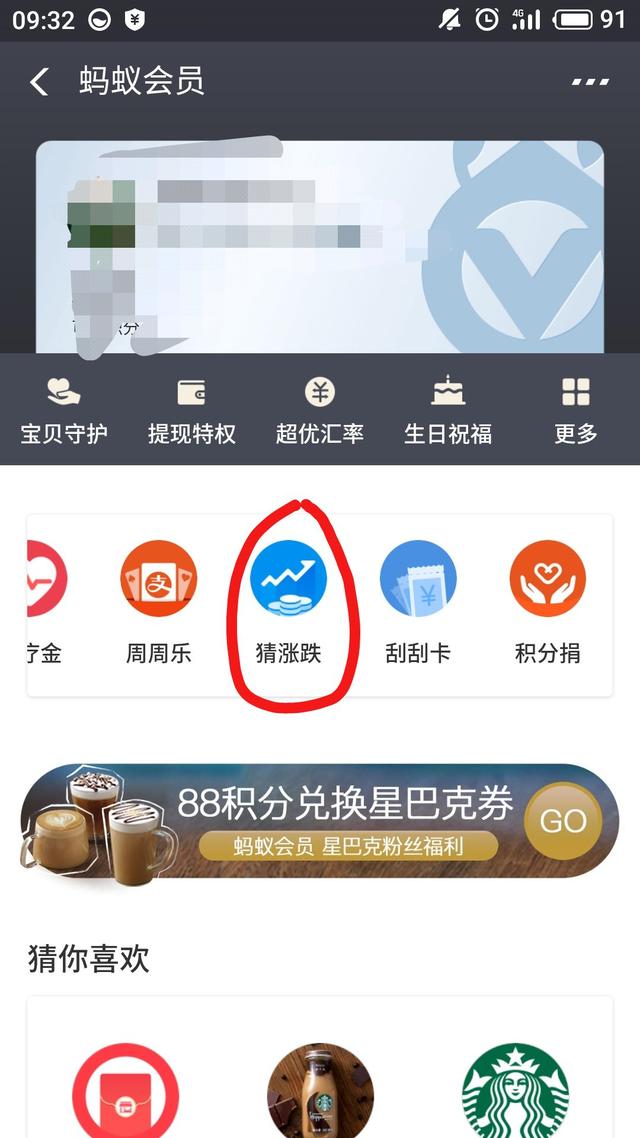Open the 周周乐 activity
Screen dimensions: 640x1138
pyautogui.click(x=158, y=602)
